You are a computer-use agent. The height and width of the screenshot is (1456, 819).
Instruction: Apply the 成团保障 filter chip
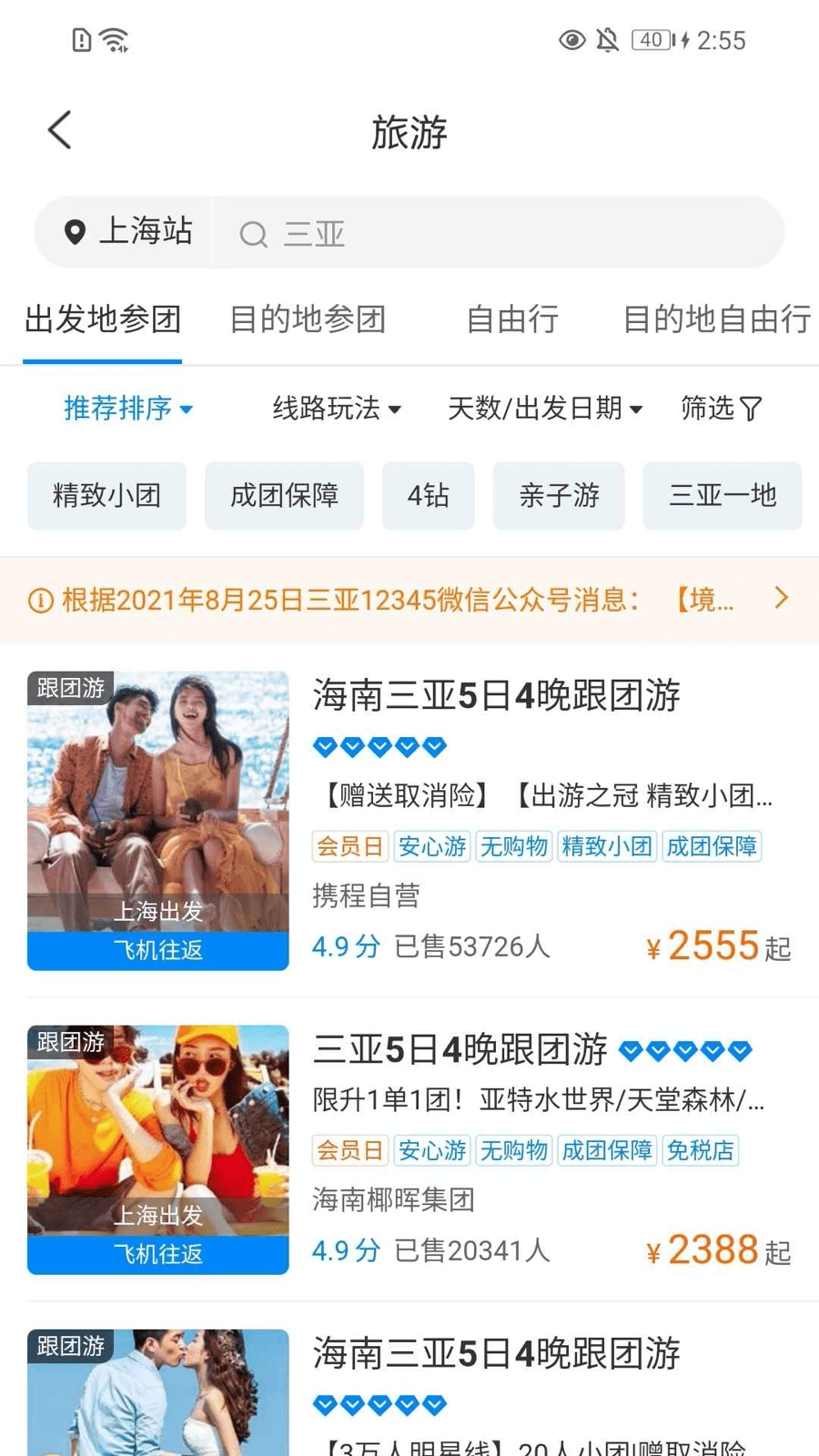pyautogui.click(x=284, y=496)
